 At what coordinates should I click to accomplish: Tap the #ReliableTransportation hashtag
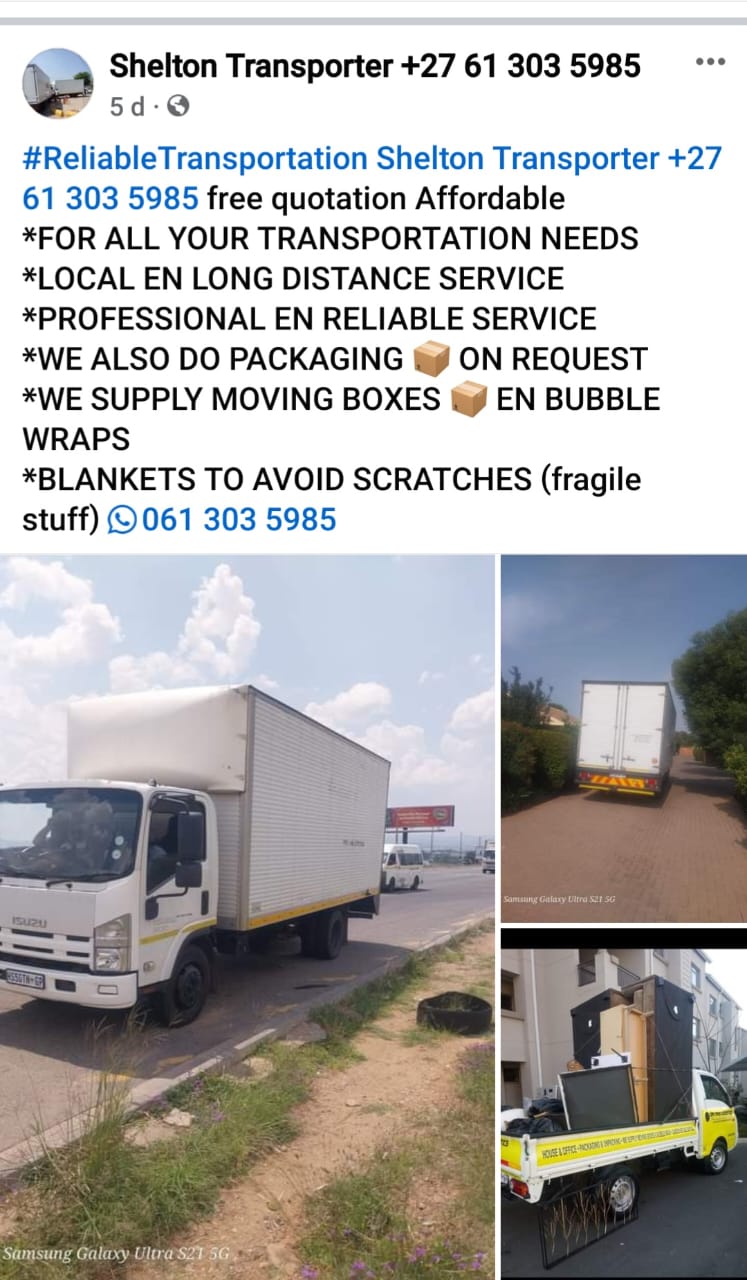pos(195,158)
